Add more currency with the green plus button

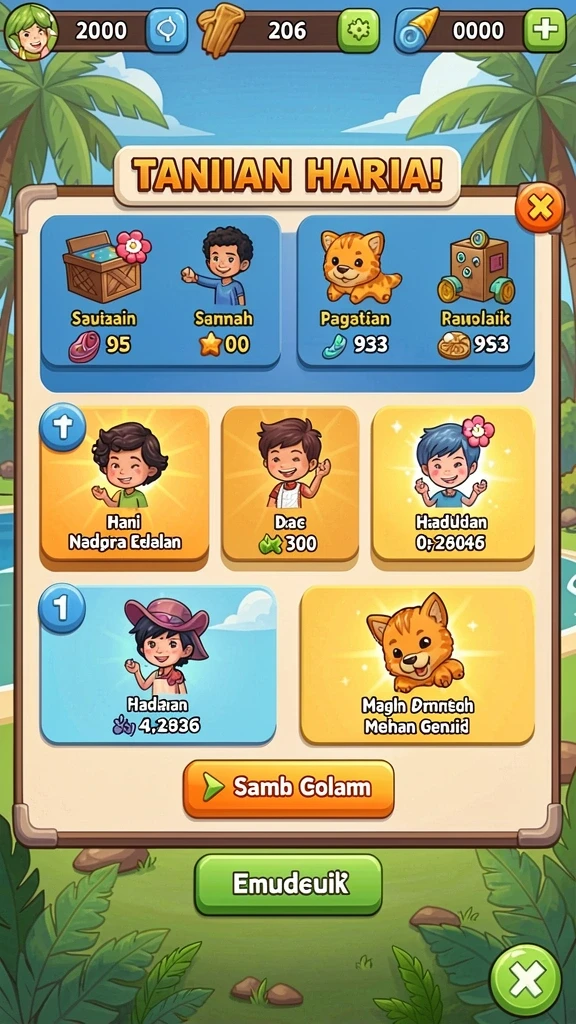tap(545, 31)
